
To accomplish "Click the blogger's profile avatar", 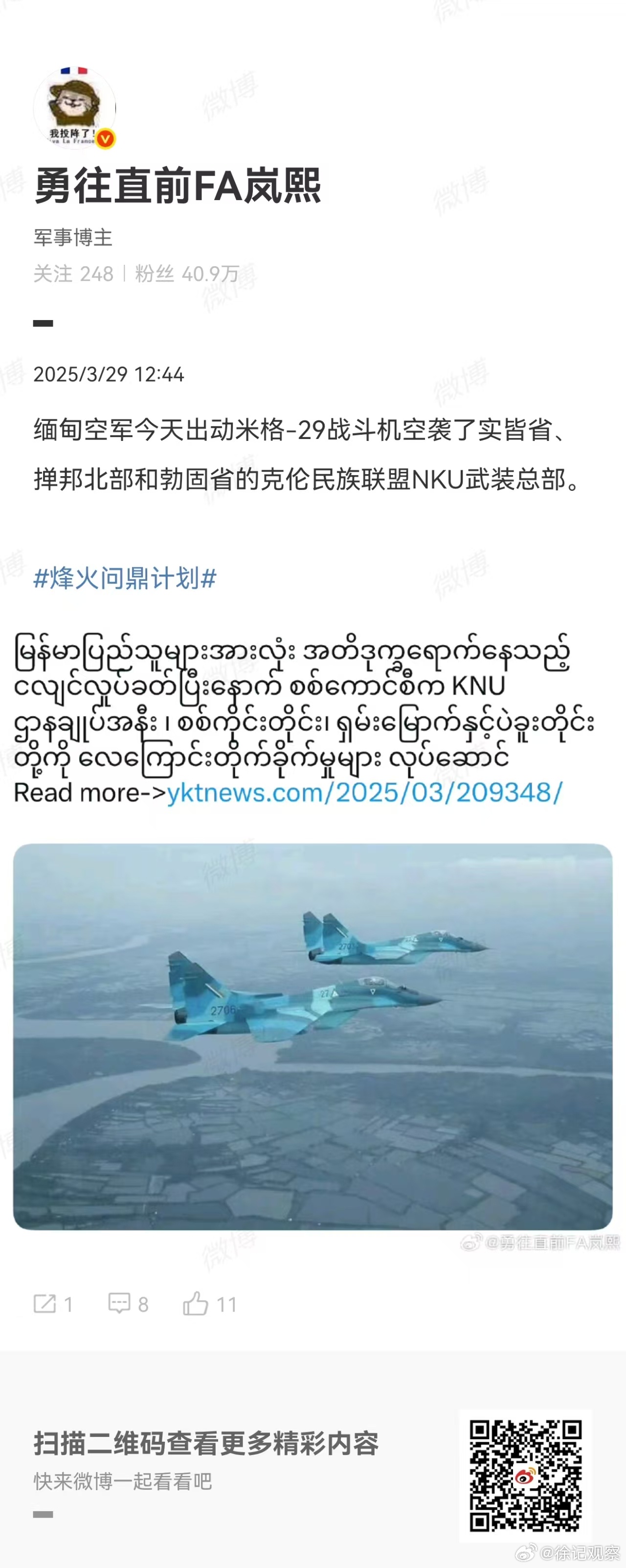I will (x=76, y=103).
